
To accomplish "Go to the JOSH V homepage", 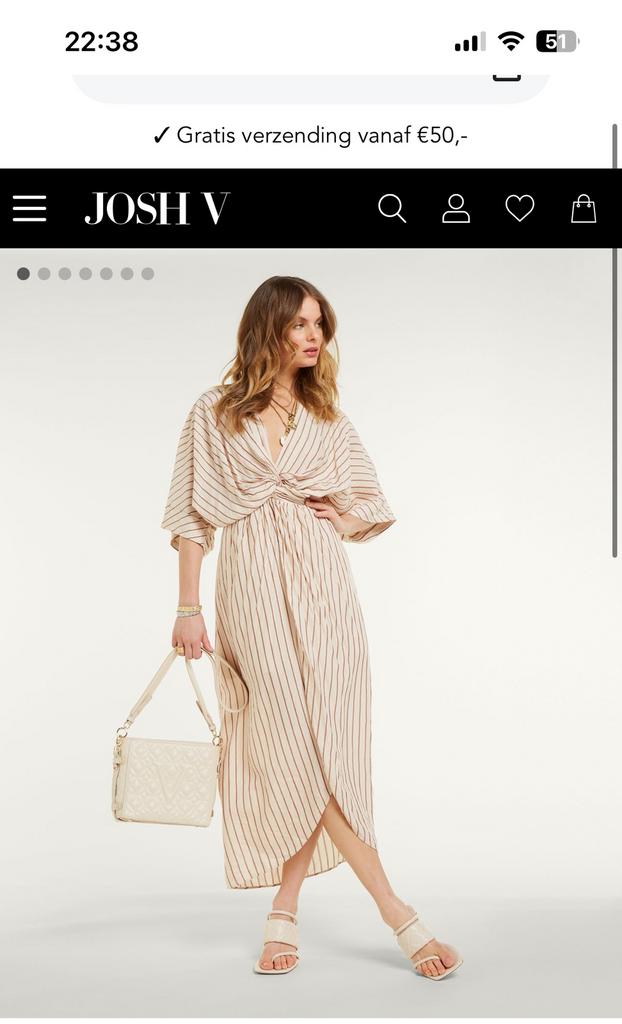I will tap(157, 208).
